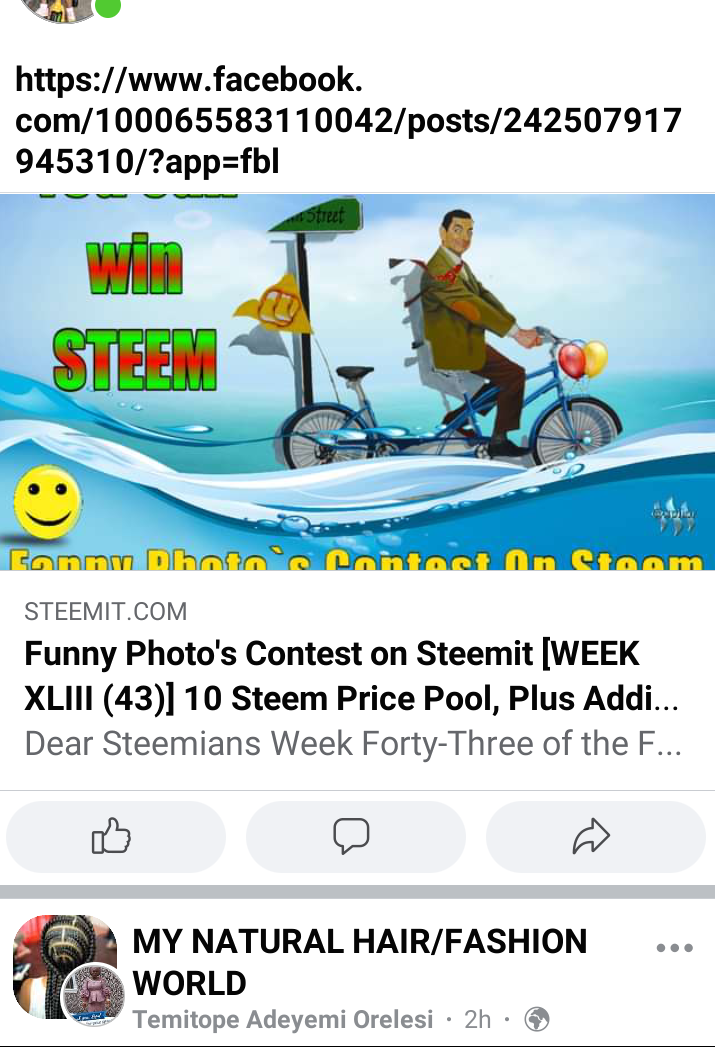Like the Funny Photo's Contest post
Screen dimensions: 715x1047
tap(114, 836)
